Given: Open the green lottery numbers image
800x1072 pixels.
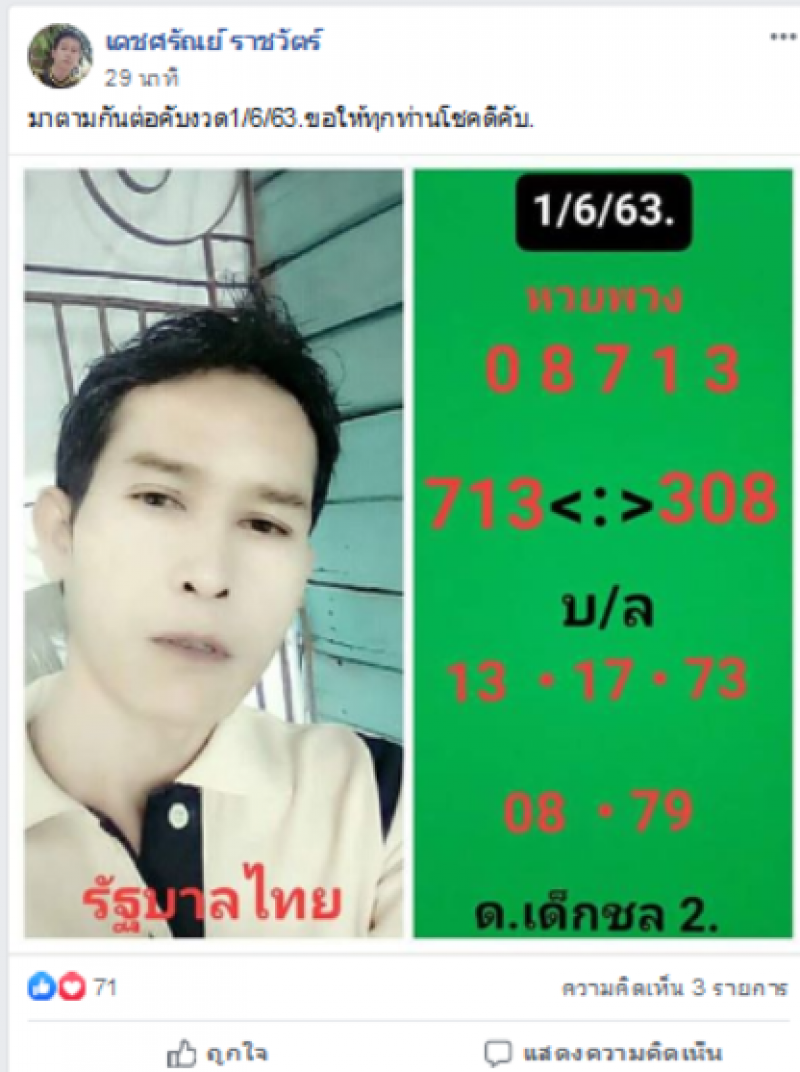Looking at the screenshot, I should [x=602, y=553].
